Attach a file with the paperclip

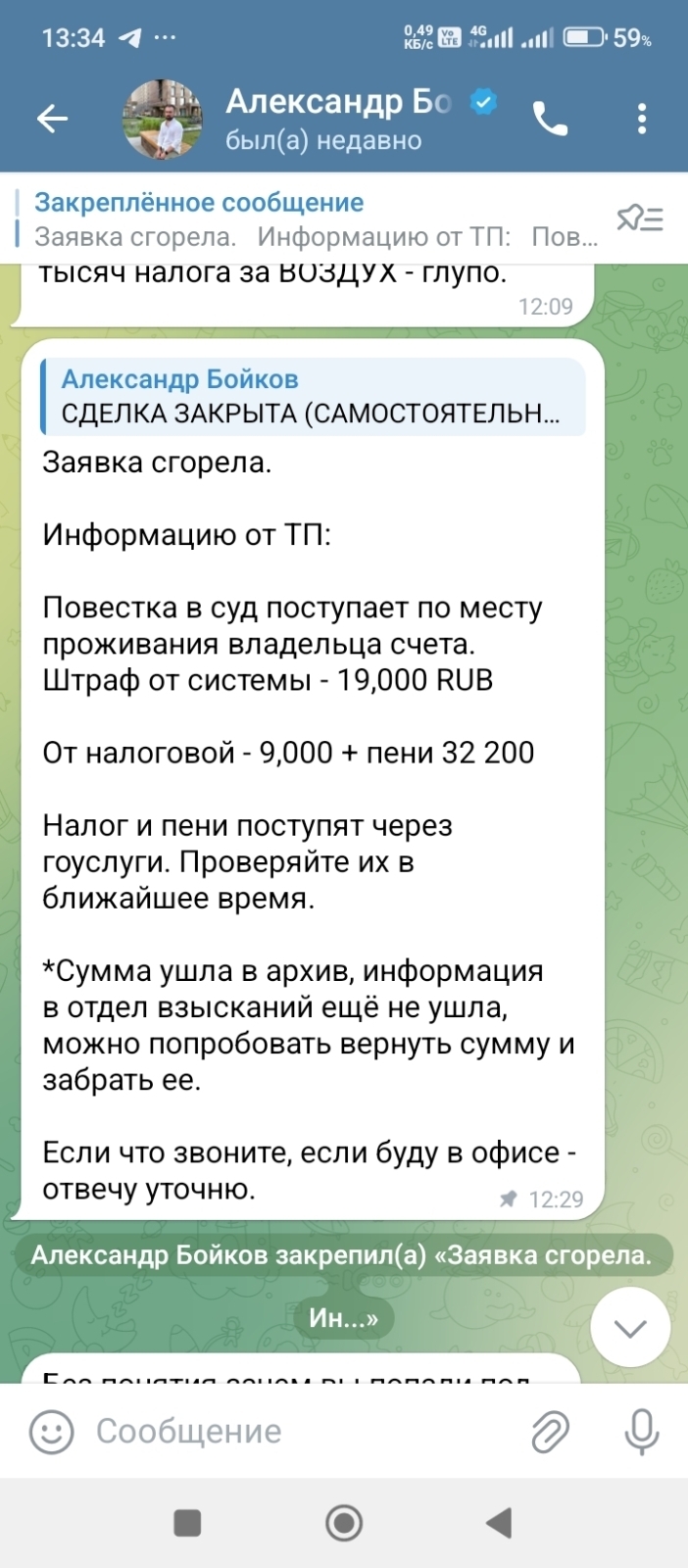pyautogui.click(x=551, y=1432)
